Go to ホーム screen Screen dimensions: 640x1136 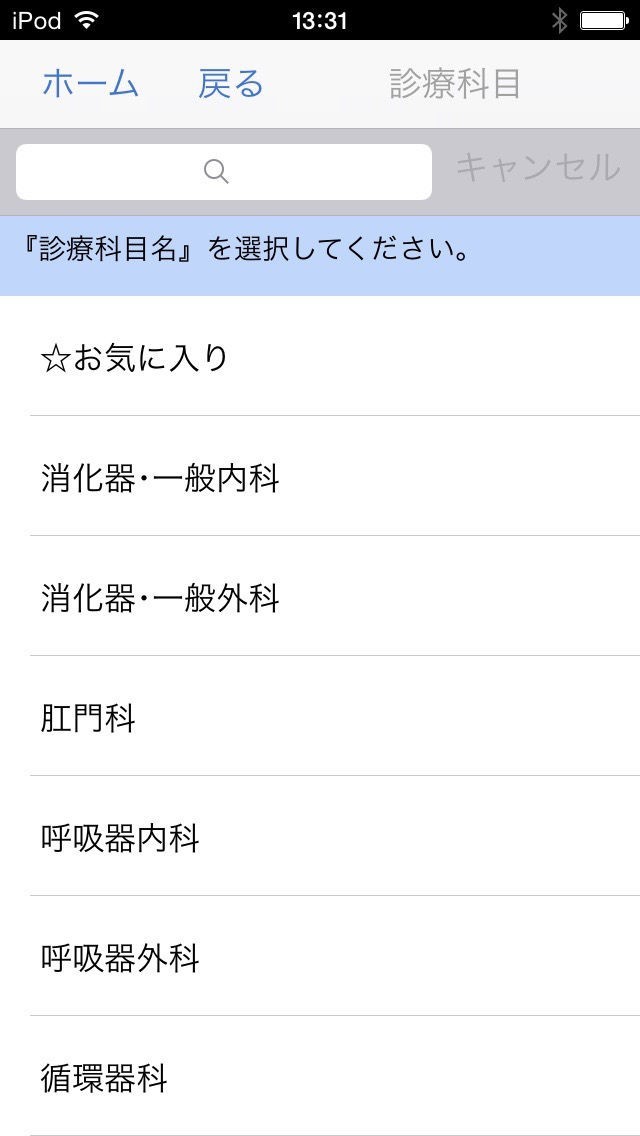90,84
